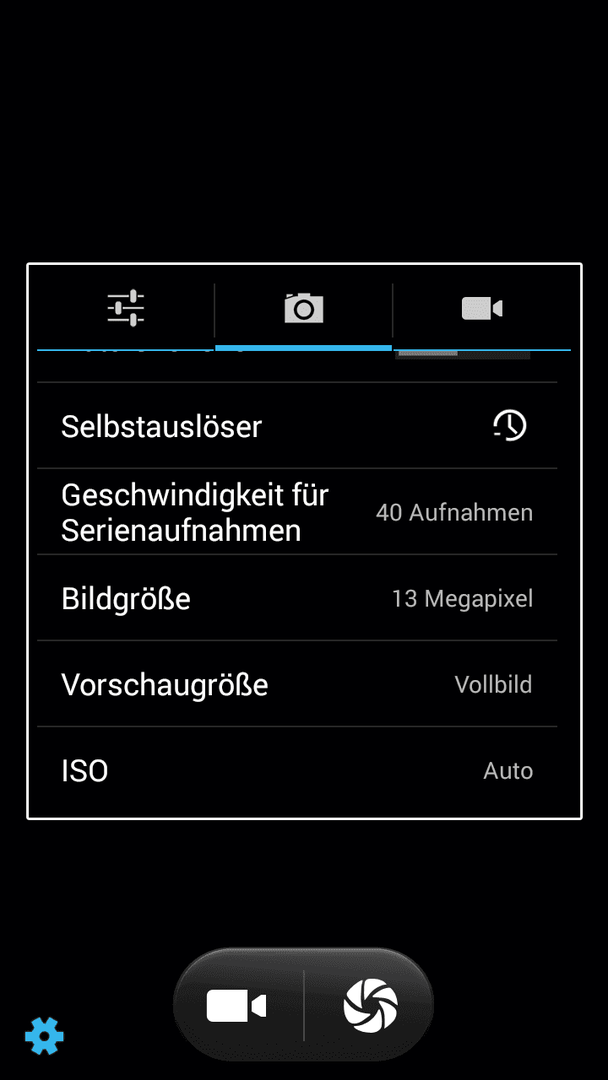The width and height of the screenshot is (608, 1080).
Task: Open the ISO setting
Action: click(x=297, y=770)
